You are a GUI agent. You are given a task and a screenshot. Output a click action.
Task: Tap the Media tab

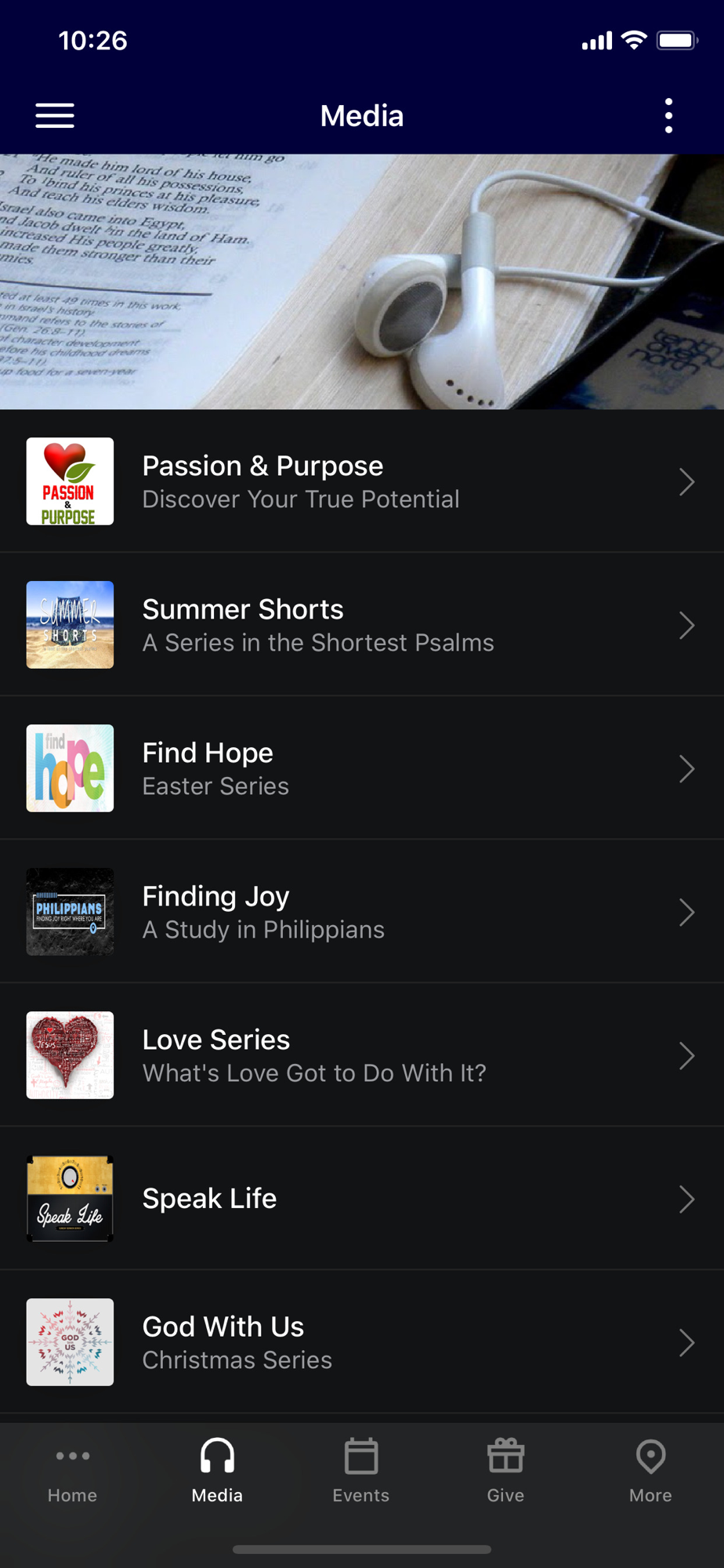pyautogui.click(x=217, y=1472)
